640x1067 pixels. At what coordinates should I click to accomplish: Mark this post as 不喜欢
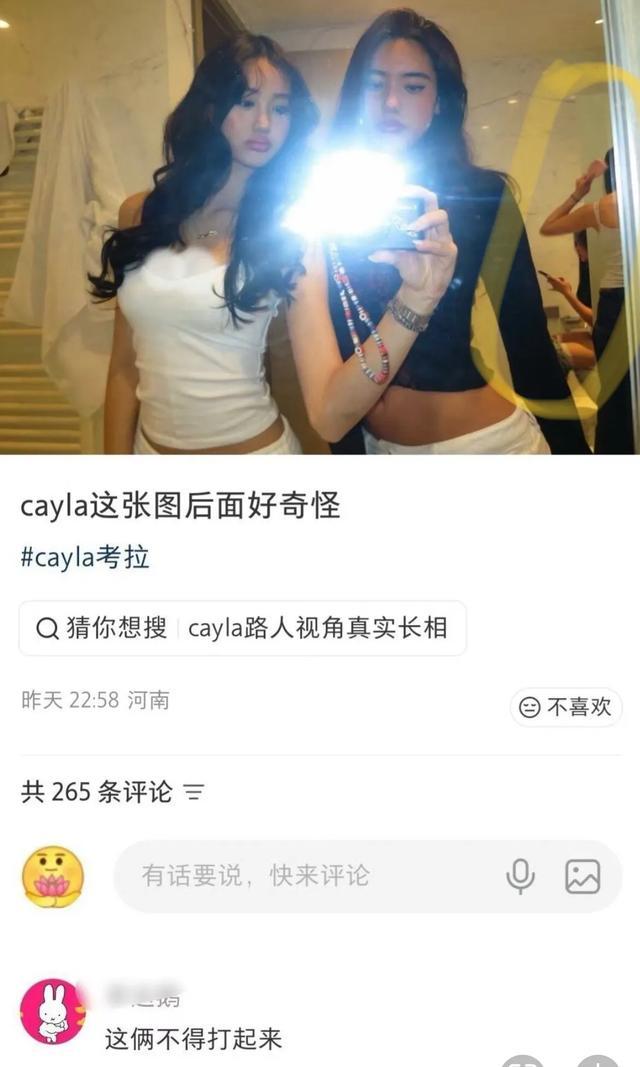pyautogui.click(x=566, y=707)
